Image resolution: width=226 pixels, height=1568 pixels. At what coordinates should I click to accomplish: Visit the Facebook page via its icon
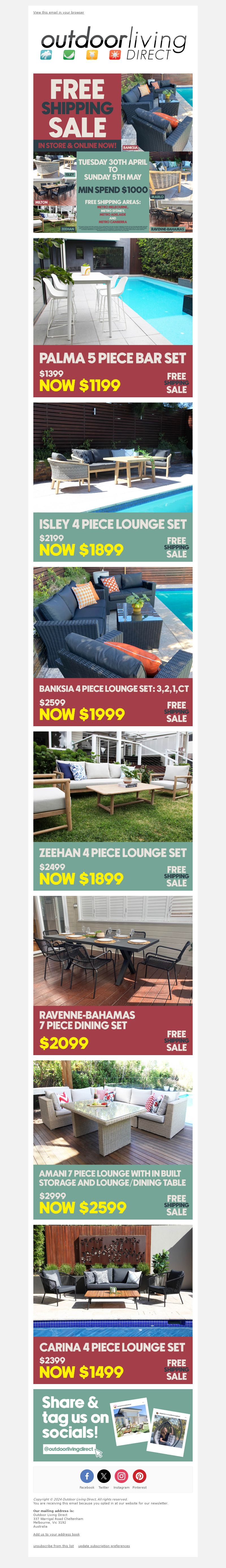click(x=87, y=1476)
